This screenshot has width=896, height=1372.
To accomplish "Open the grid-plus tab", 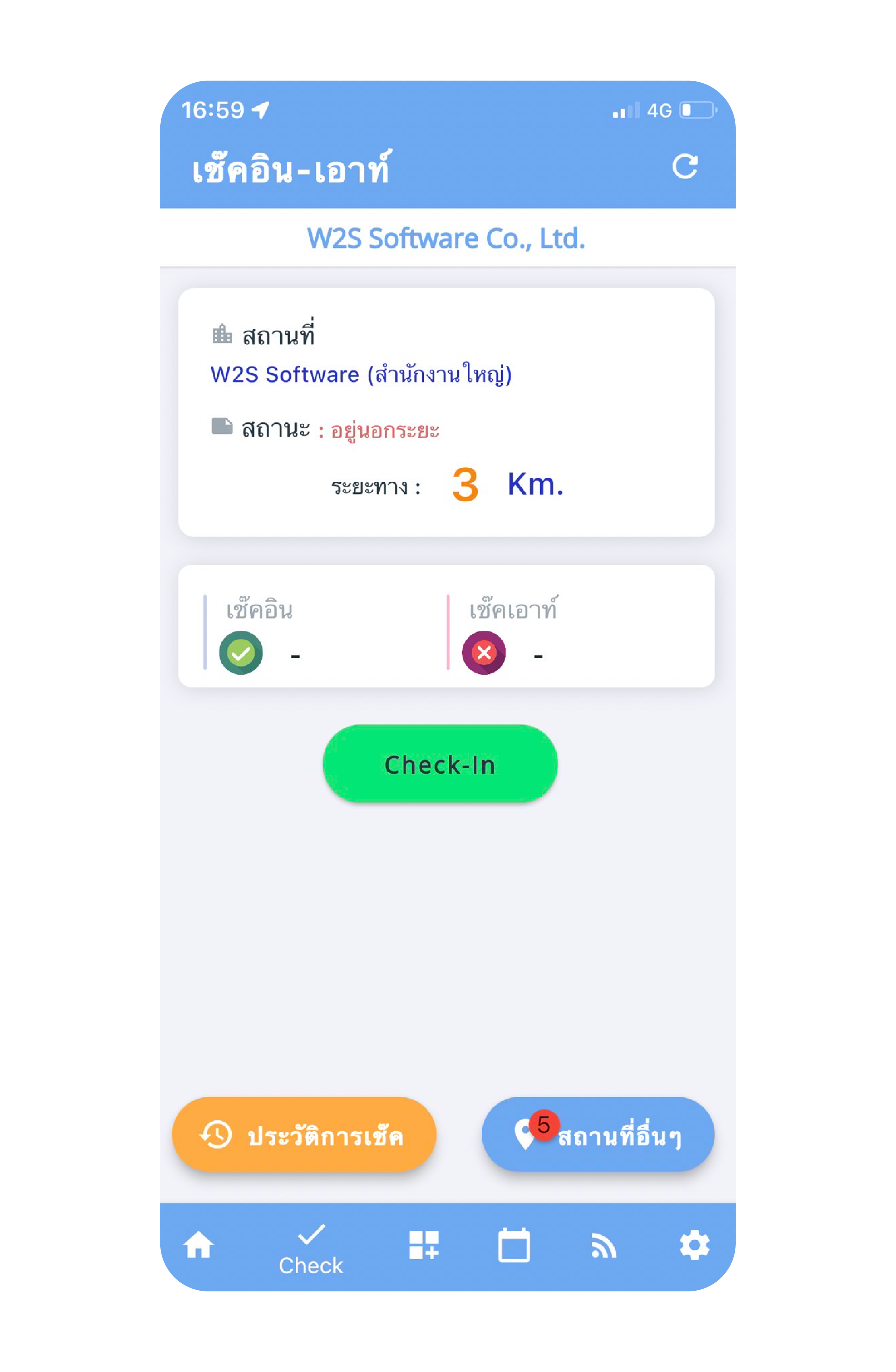I will (424, 1245).
